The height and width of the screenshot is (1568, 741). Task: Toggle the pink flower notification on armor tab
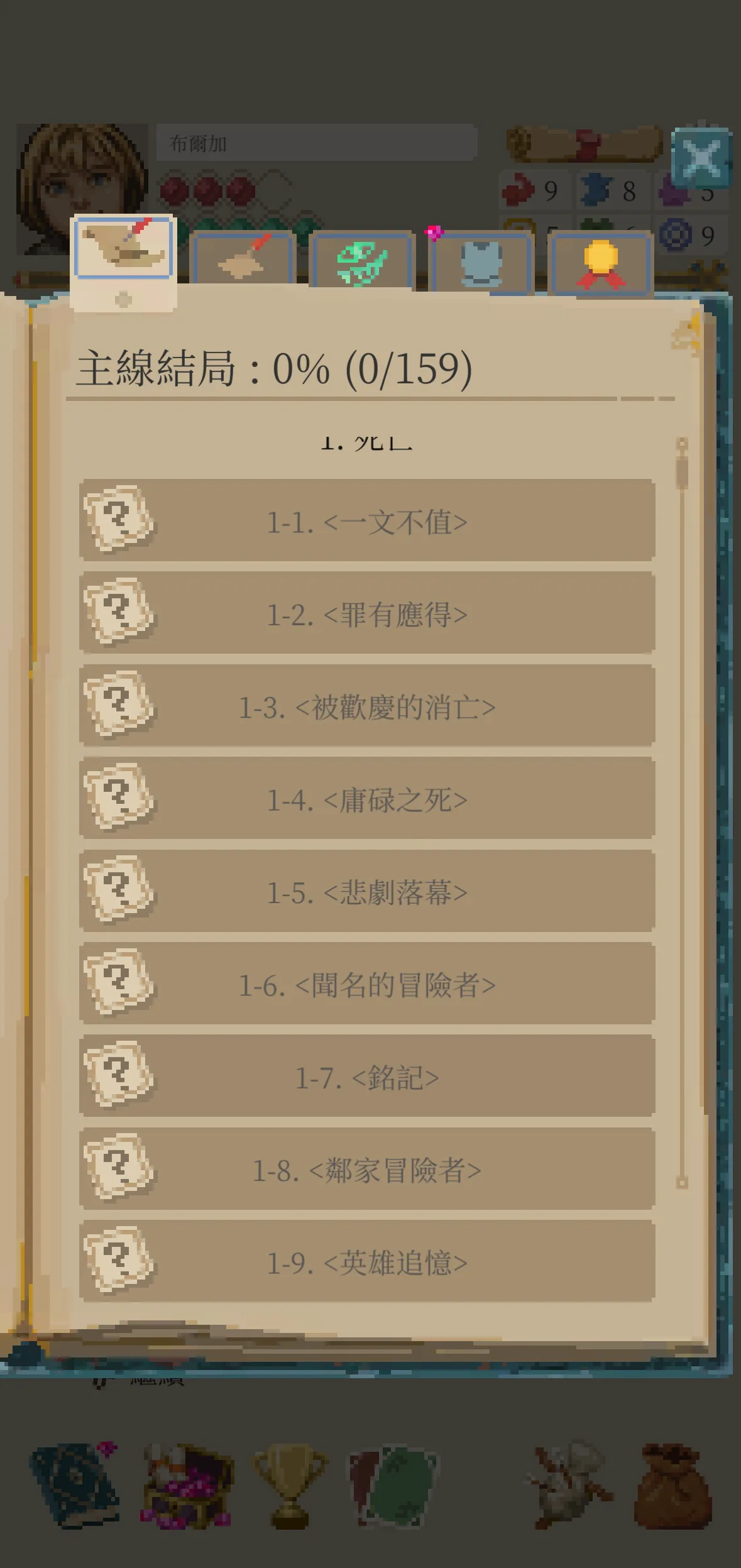[434, 231]
